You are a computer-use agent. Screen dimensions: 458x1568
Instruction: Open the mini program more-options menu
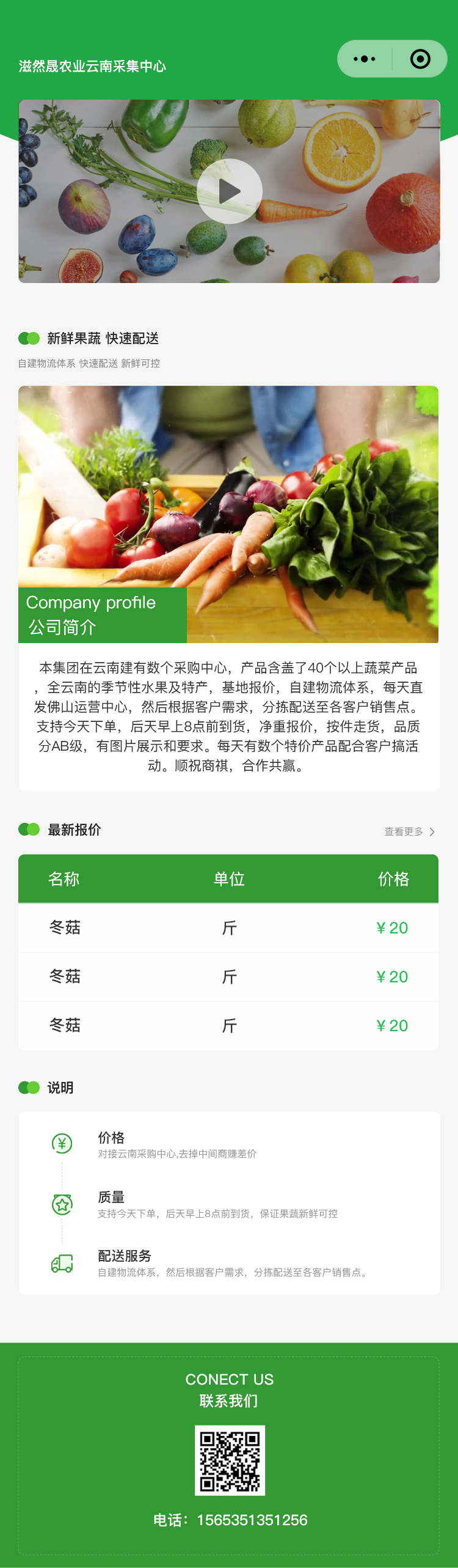click(x=365, y=59)
